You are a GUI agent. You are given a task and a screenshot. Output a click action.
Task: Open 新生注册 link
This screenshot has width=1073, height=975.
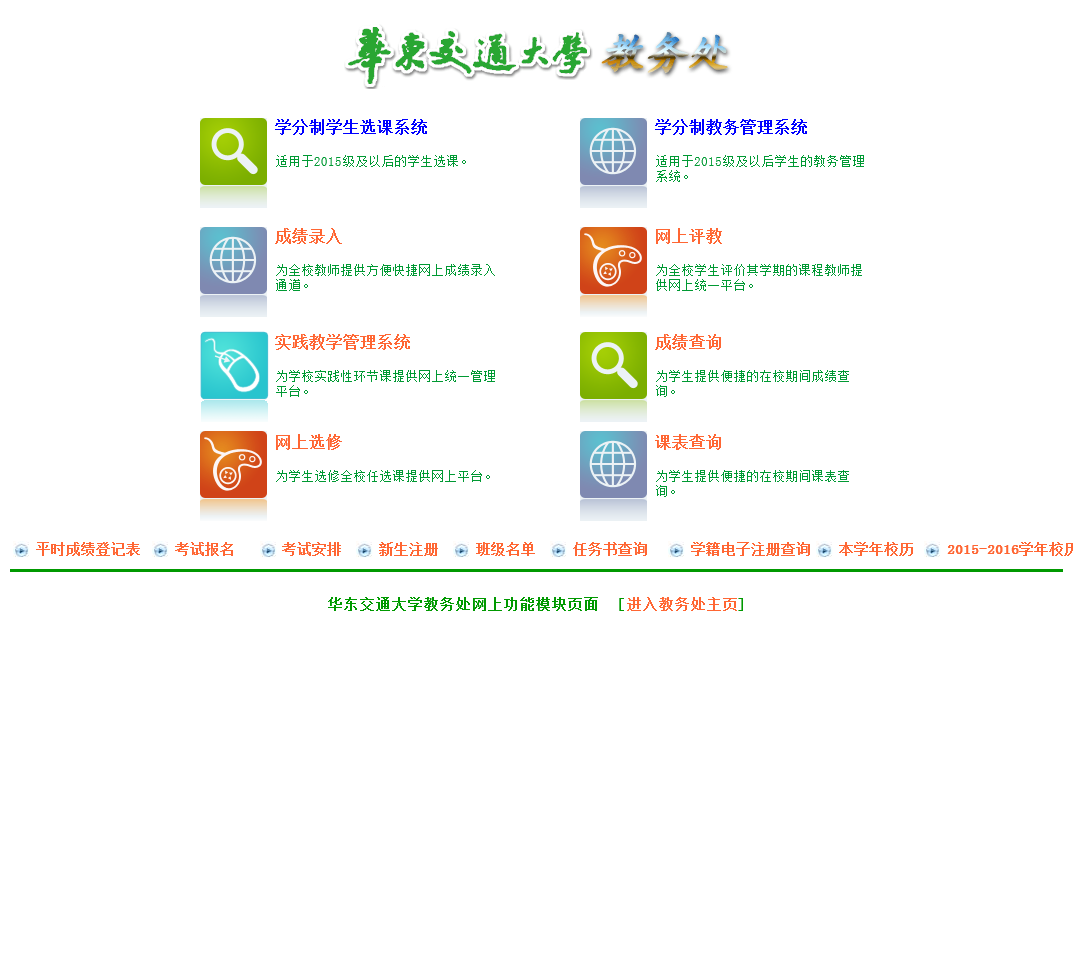(408, 550)
